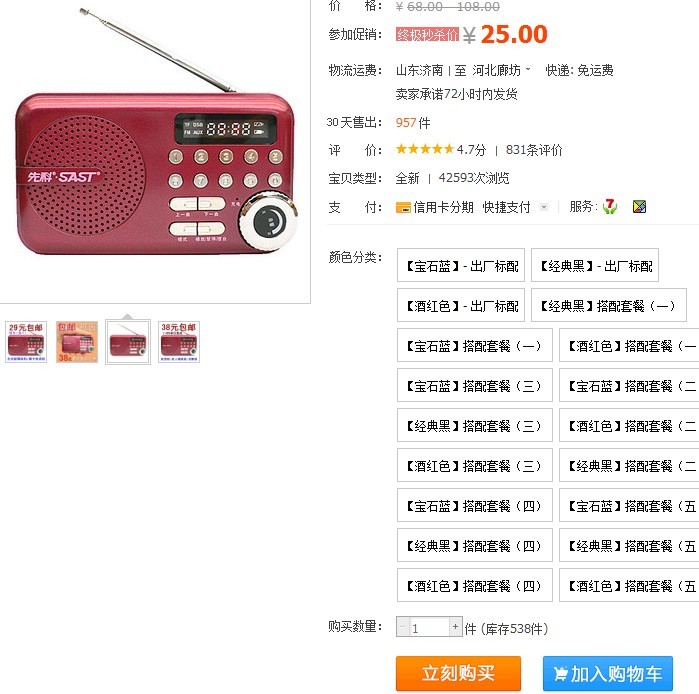Choose 【酒红色】- 出厂标配 option
The height and width of the screenshot is (694, 699).
click(x=461, y=306)
